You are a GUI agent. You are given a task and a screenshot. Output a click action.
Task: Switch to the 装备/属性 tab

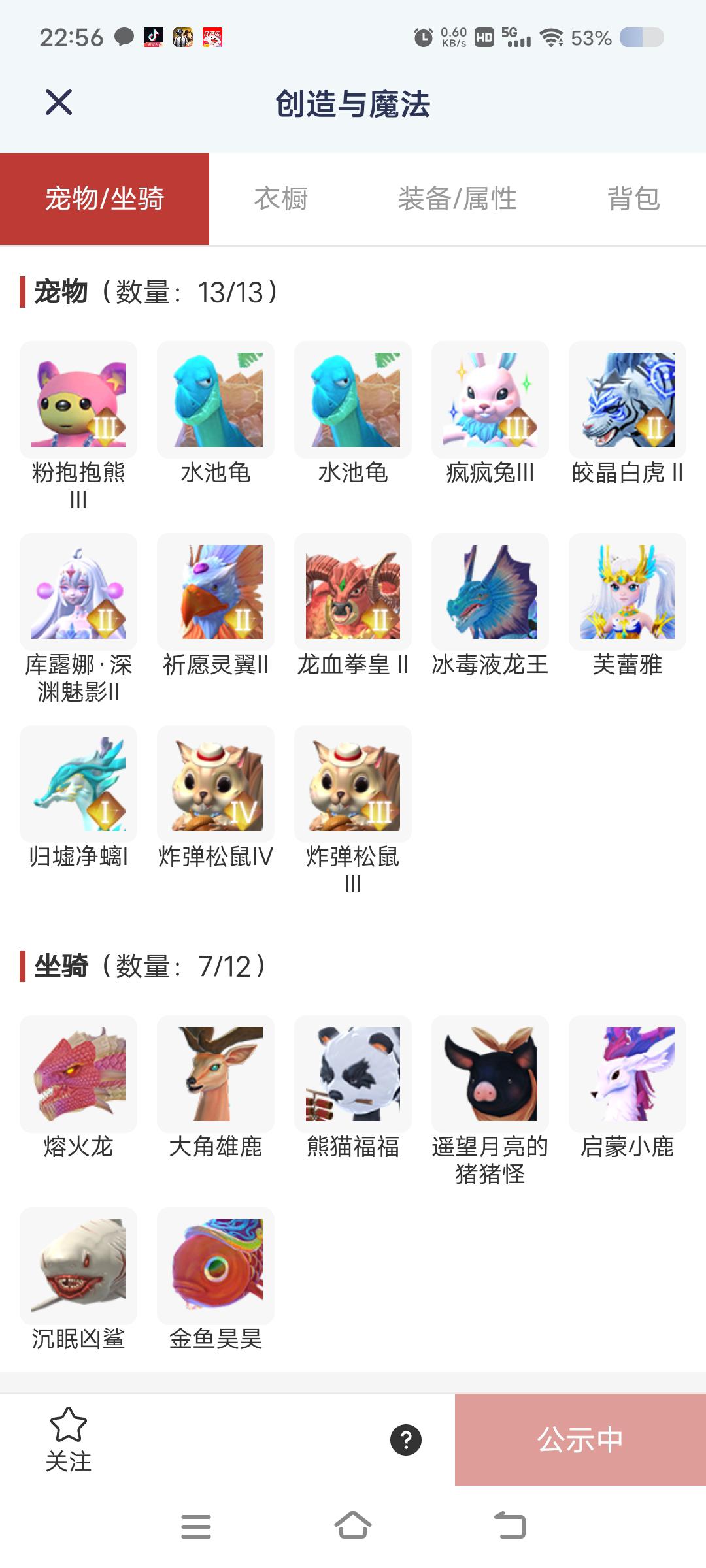pyautogui.click(x=457, y=199)
